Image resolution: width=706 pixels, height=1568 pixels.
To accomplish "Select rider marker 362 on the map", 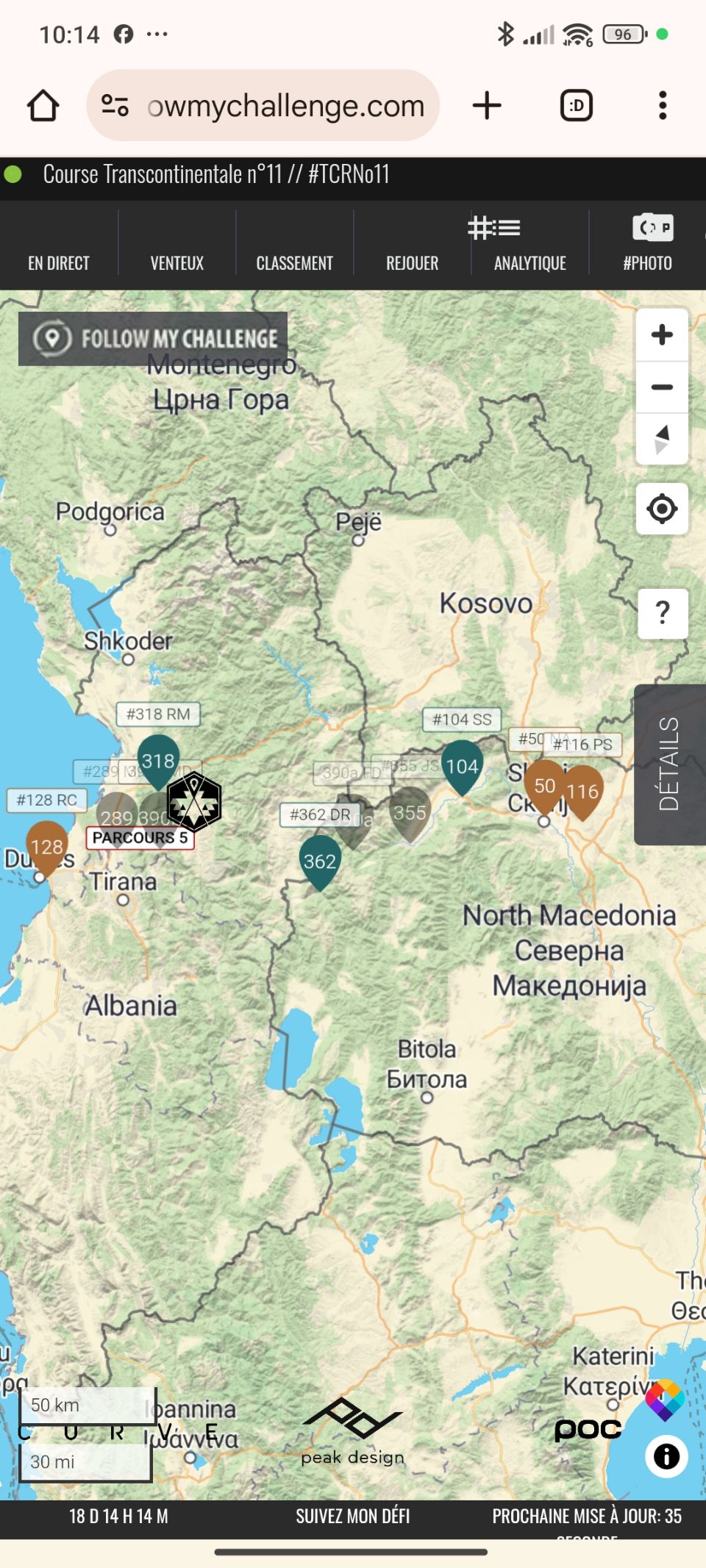I will (320, 860).
